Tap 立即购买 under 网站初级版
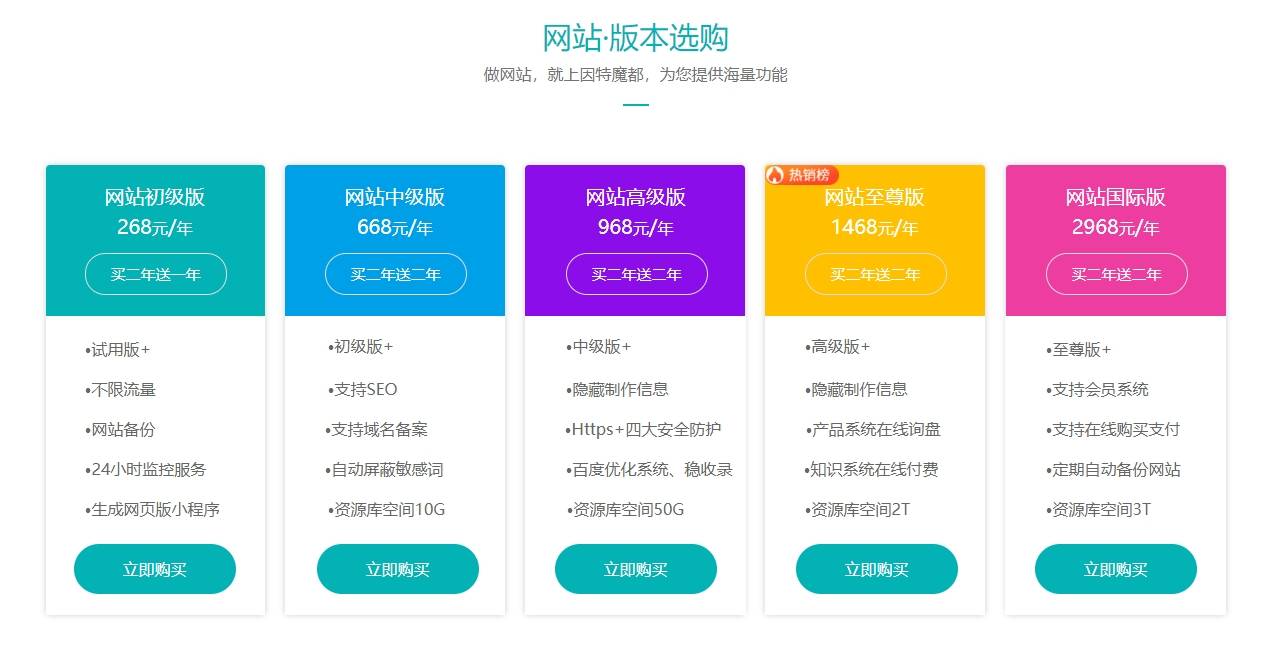This screenshot has width=1269, height=659. [x=155, y=569]
